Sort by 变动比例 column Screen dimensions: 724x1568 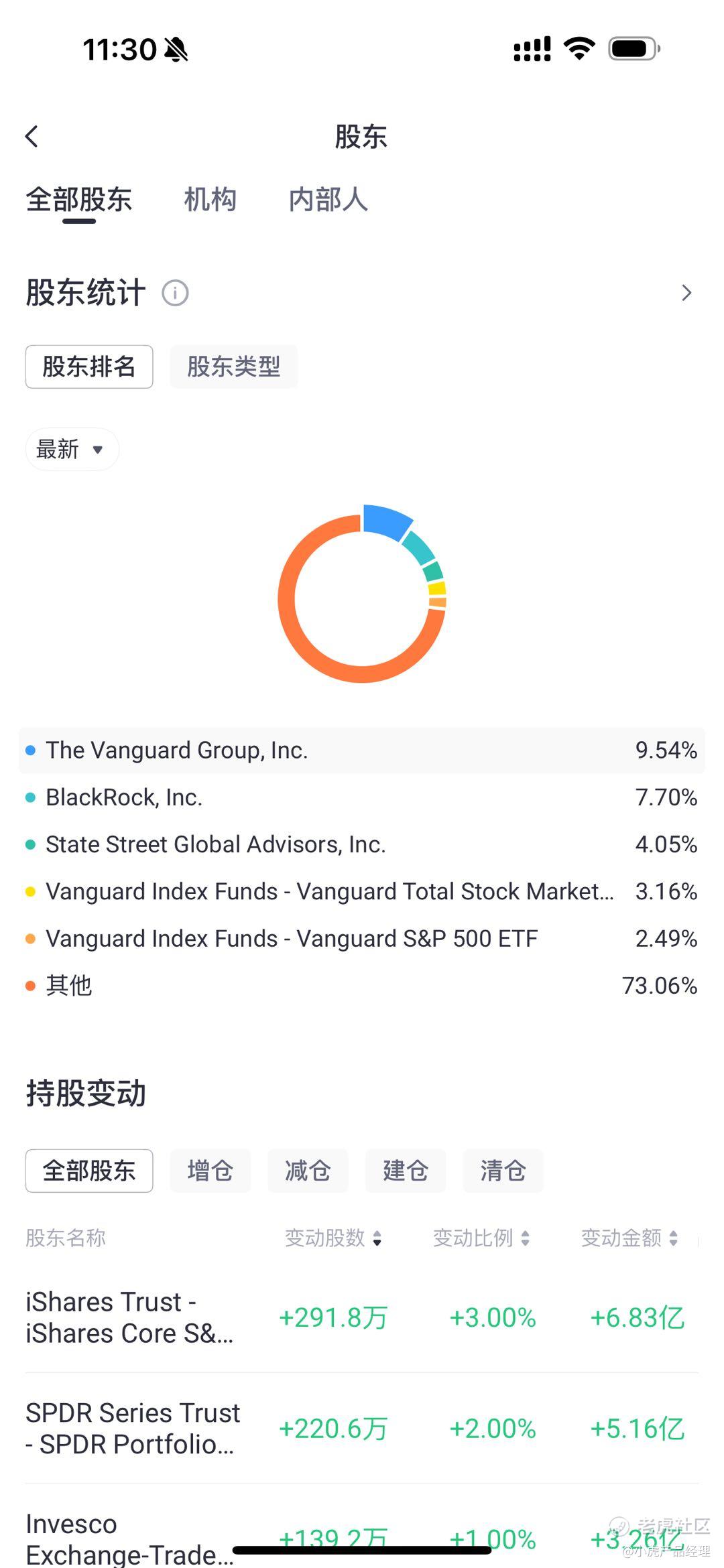click(x=481, y=1238)
